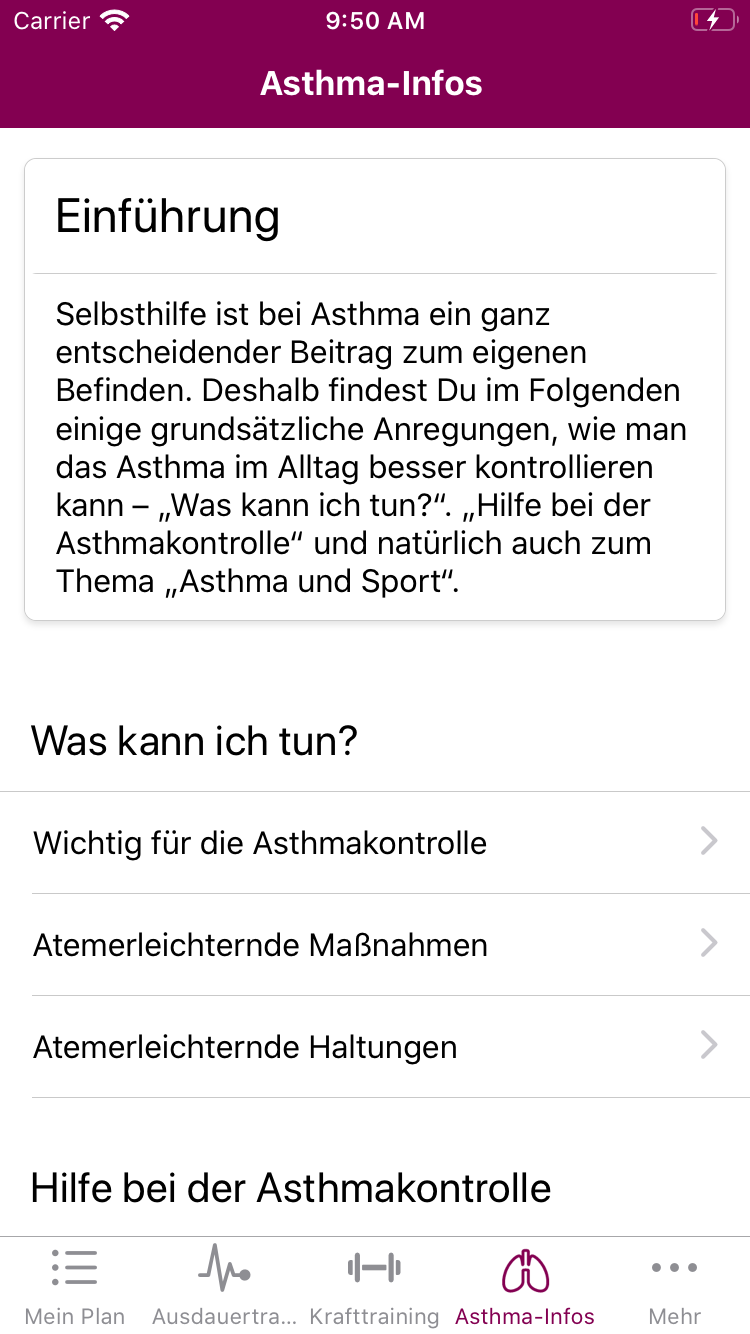Open the Mehr tab
Image resolution: width=750 pixels, height=1334 pixels.
click(674, 1285)
